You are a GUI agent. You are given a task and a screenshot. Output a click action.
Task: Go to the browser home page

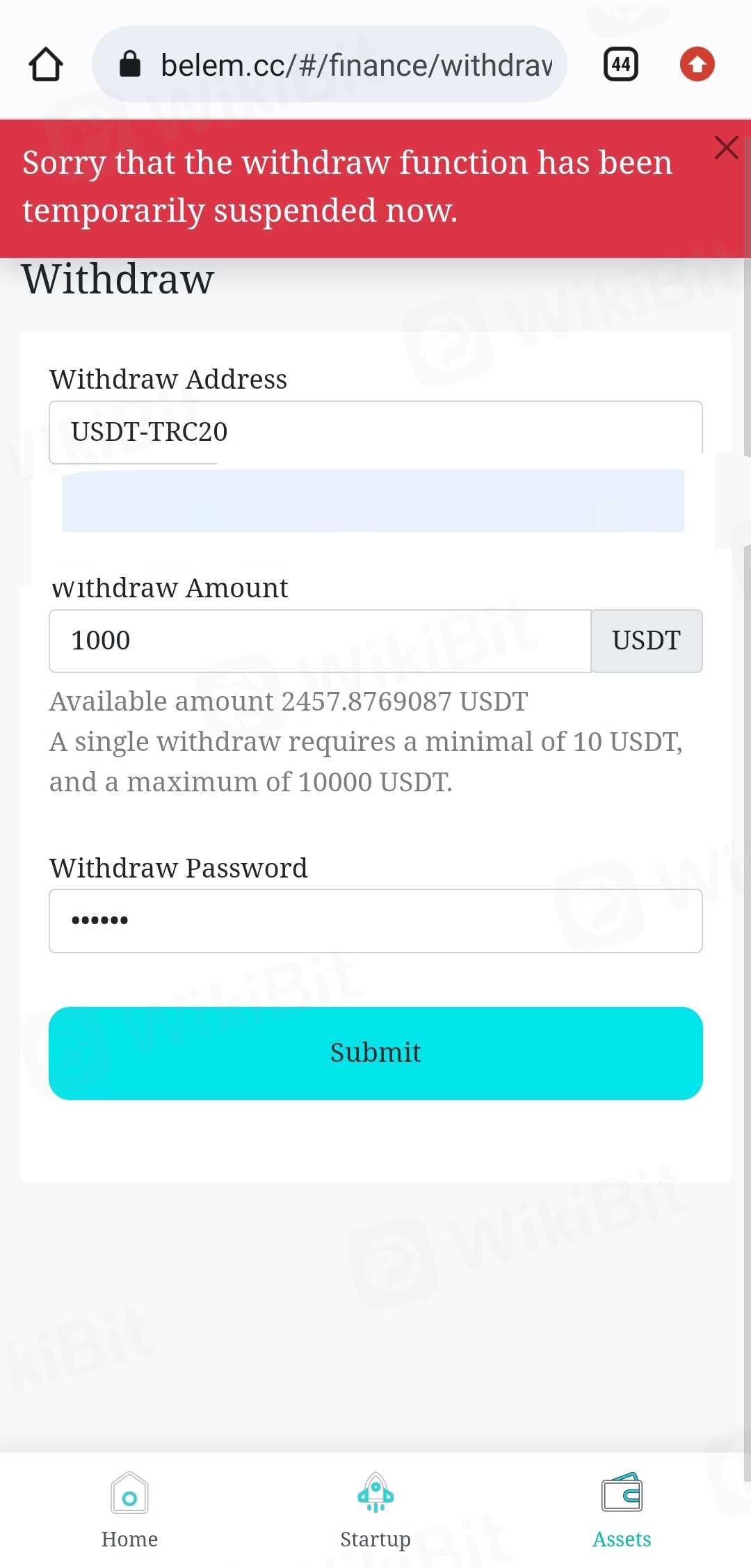46,65
